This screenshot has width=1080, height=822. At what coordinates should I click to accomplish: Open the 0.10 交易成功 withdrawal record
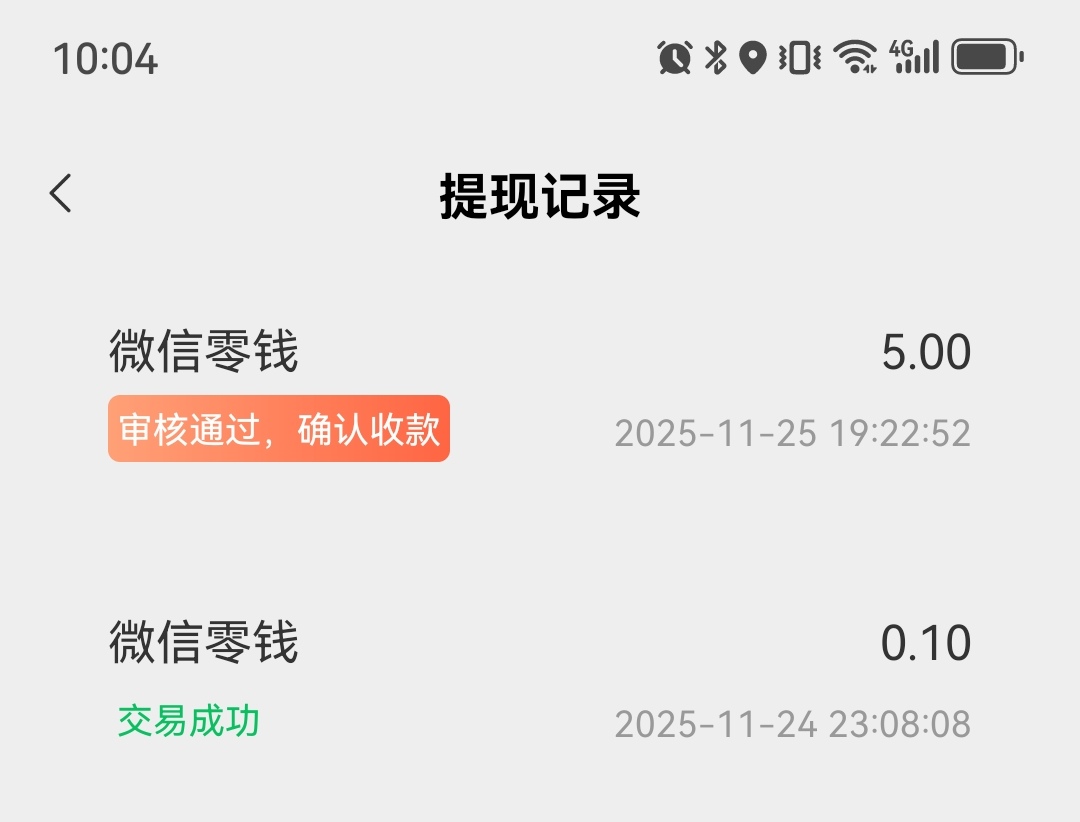coord(540,680)
